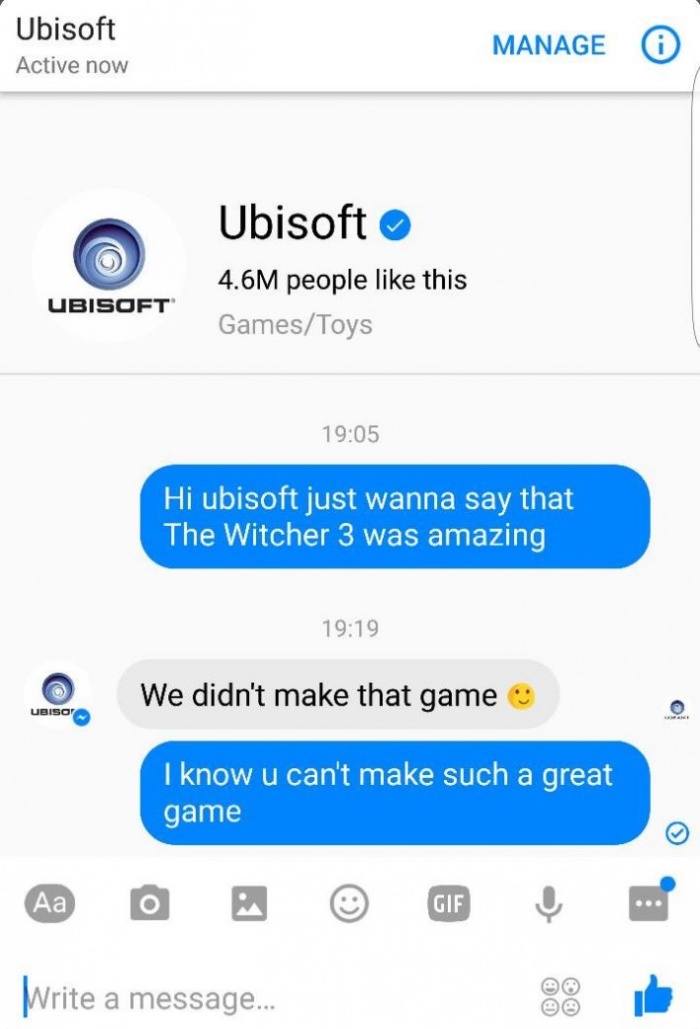This screenshot has width=700, height=1029.
Task: Open more options with the three-dots icon
Action: pyautogui.click(x=647, y=903)
